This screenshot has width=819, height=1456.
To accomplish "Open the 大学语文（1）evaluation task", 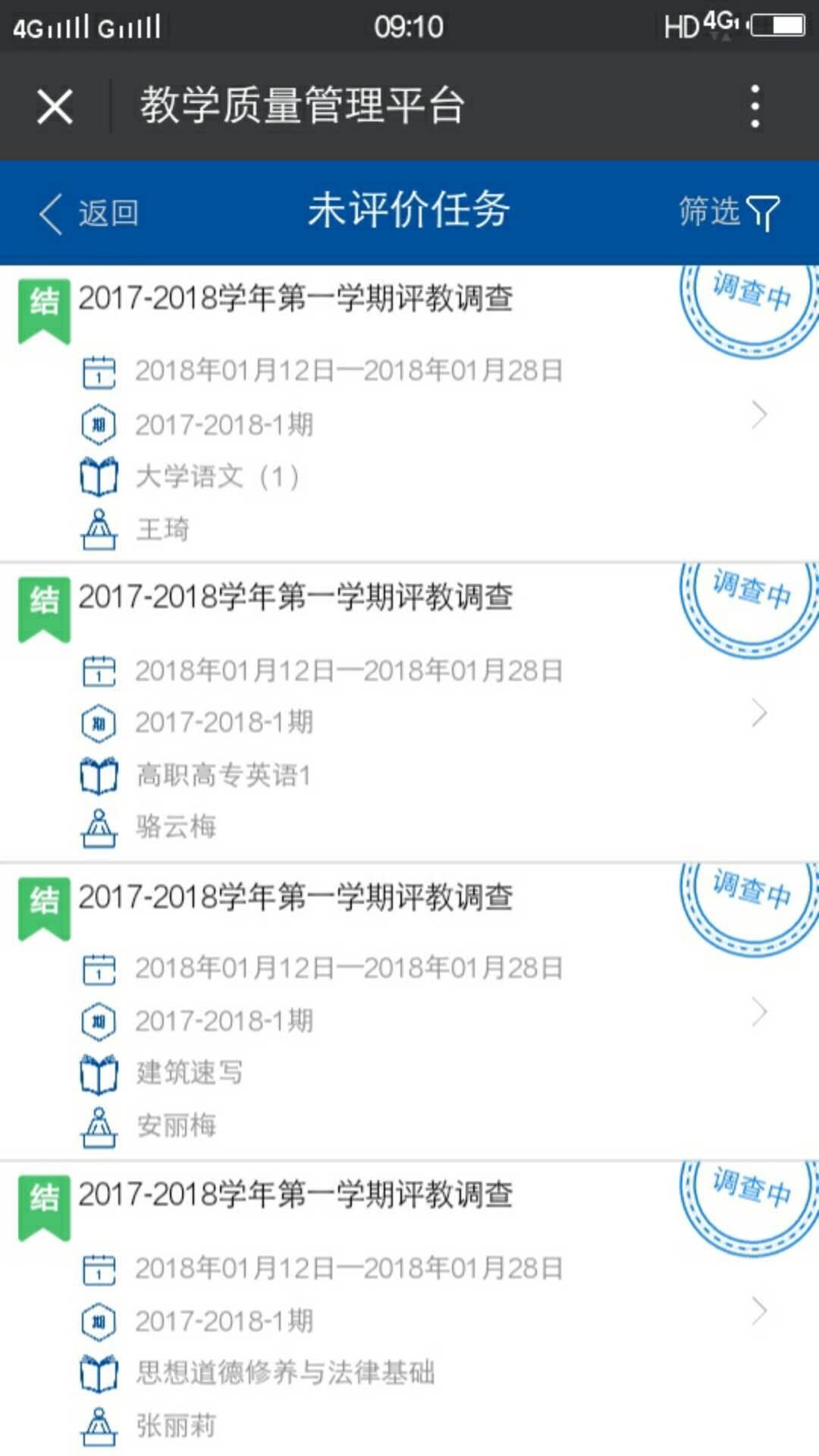I will 409,414.
